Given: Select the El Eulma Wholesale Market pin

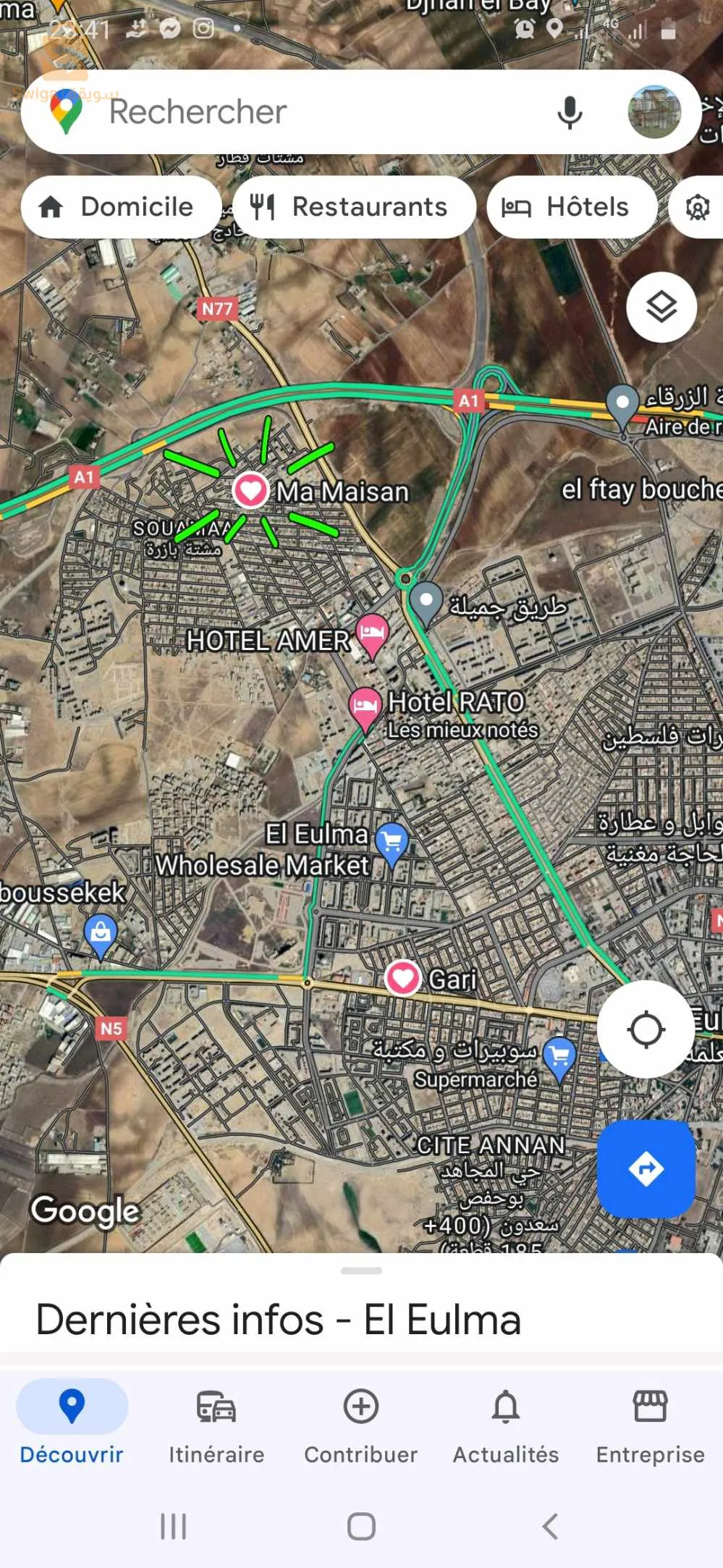Looking at the screenshot, I should (x=392, y=842).
